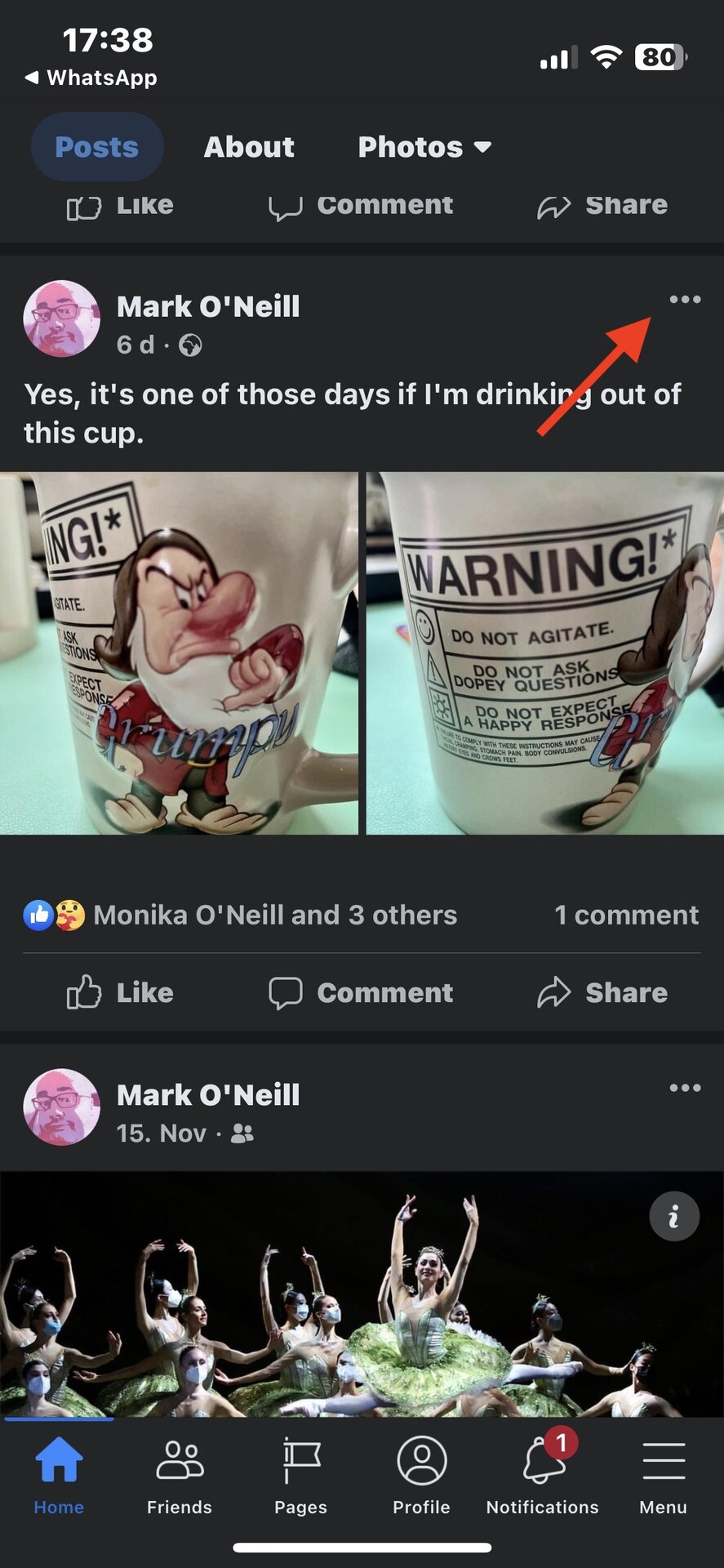
Task: Open options menu on the 15. Nov post
Action: [x=685, y=1088]
